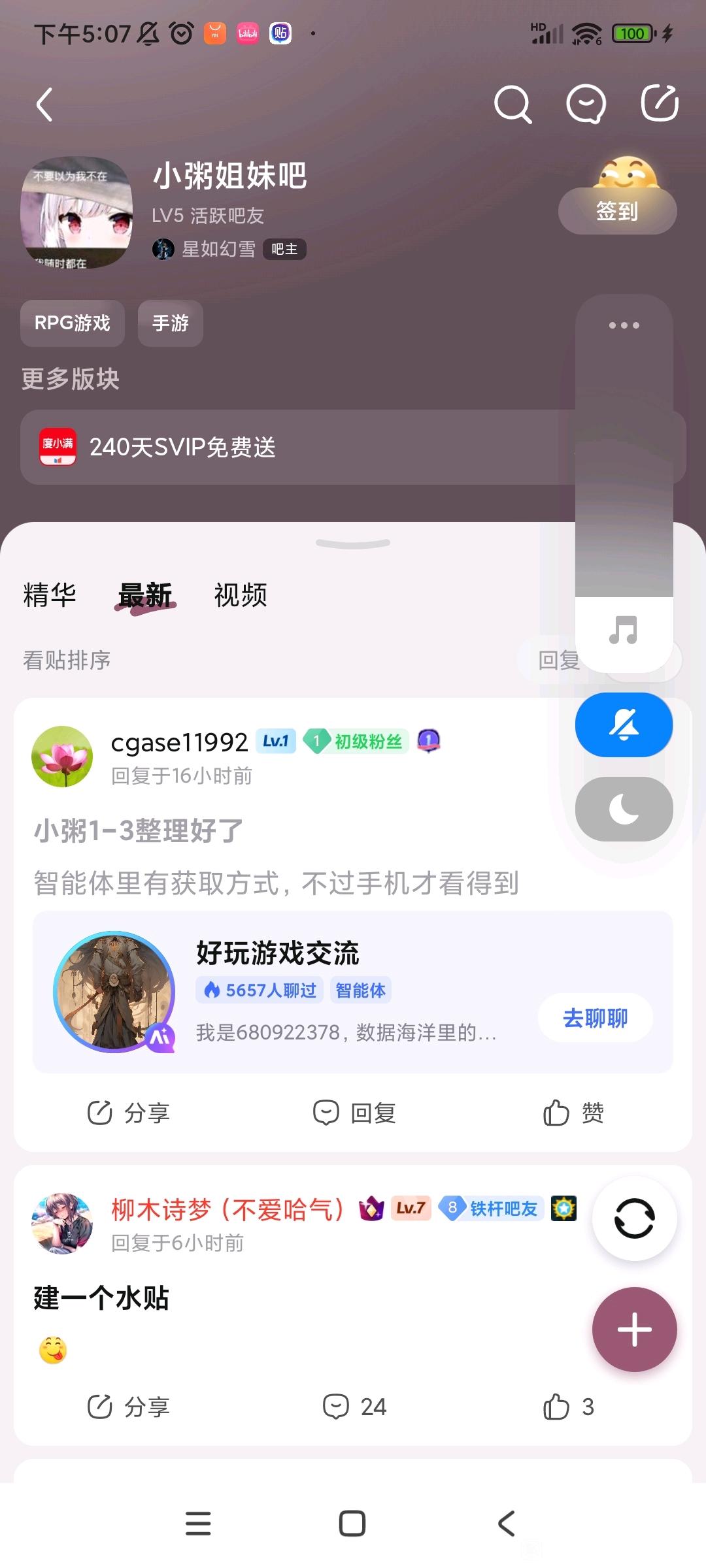706x1568 pixels.
Task: Open the post 小粥1-3整理好了
Action: tap(139, 831)
